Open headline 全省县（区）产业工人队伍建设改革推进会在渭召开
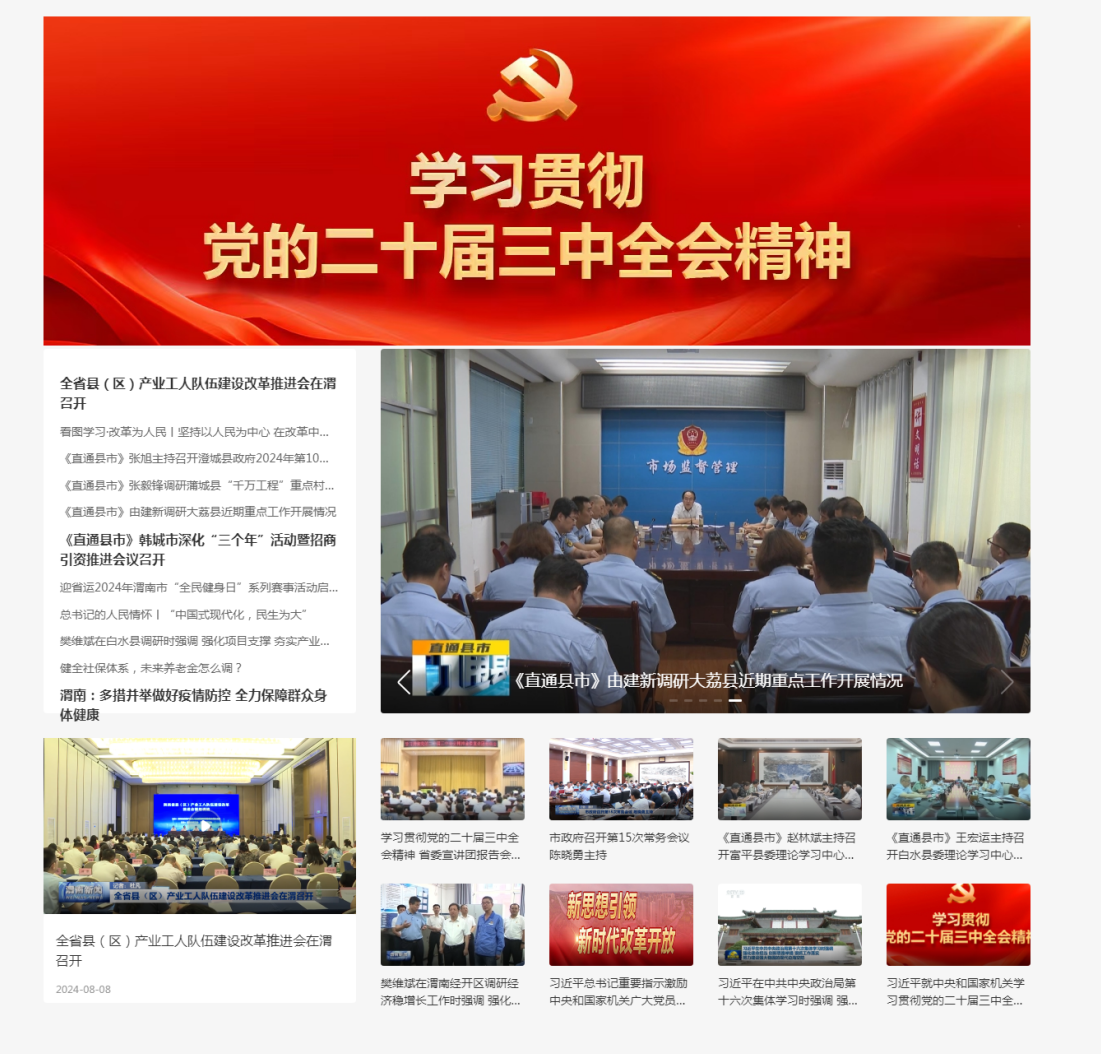This screenshot has height=1054, width=1102. click(x=198, y=393)
